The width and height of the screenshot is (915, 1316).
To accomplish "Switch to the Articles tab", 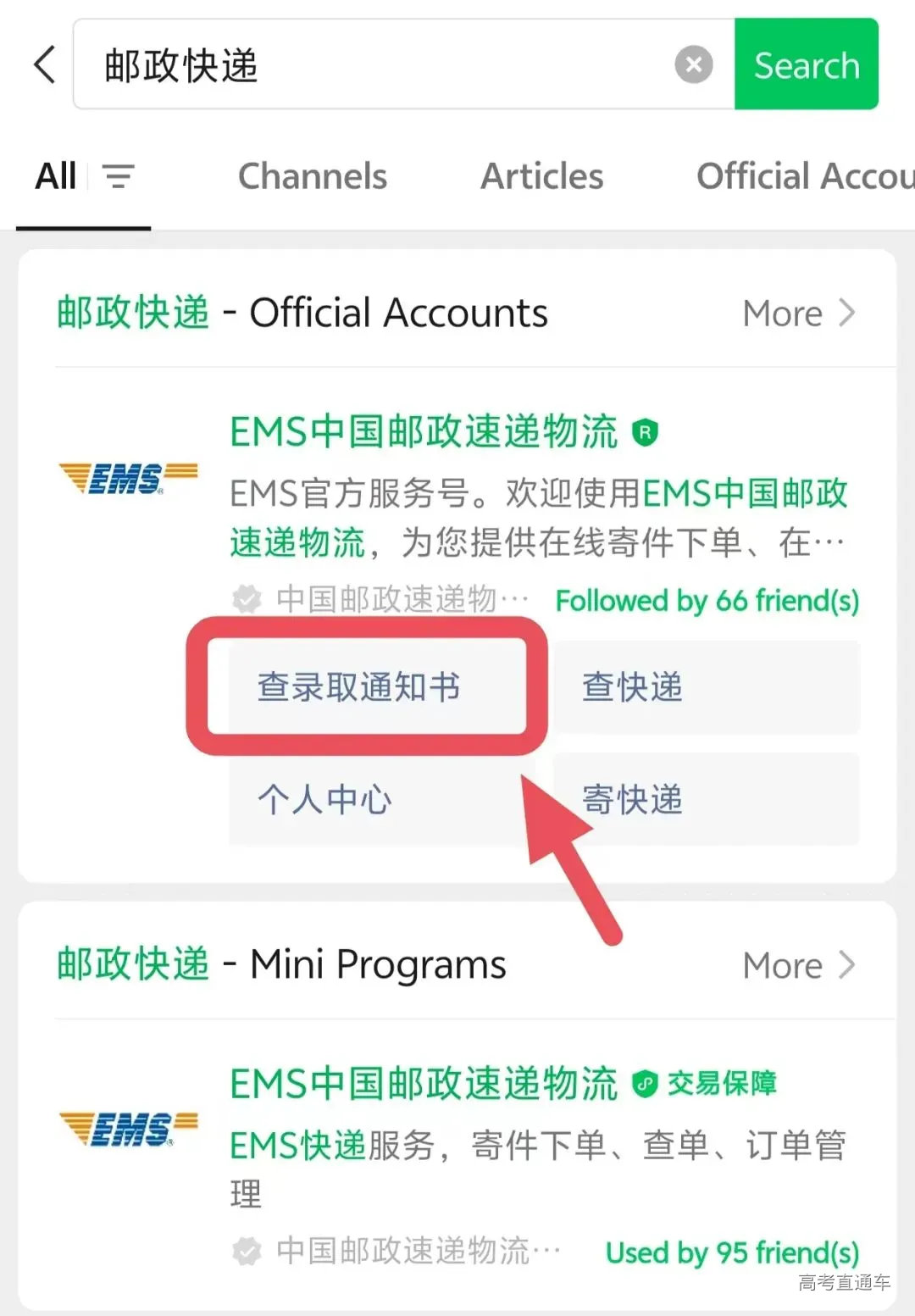I will [x=542, y=177].
